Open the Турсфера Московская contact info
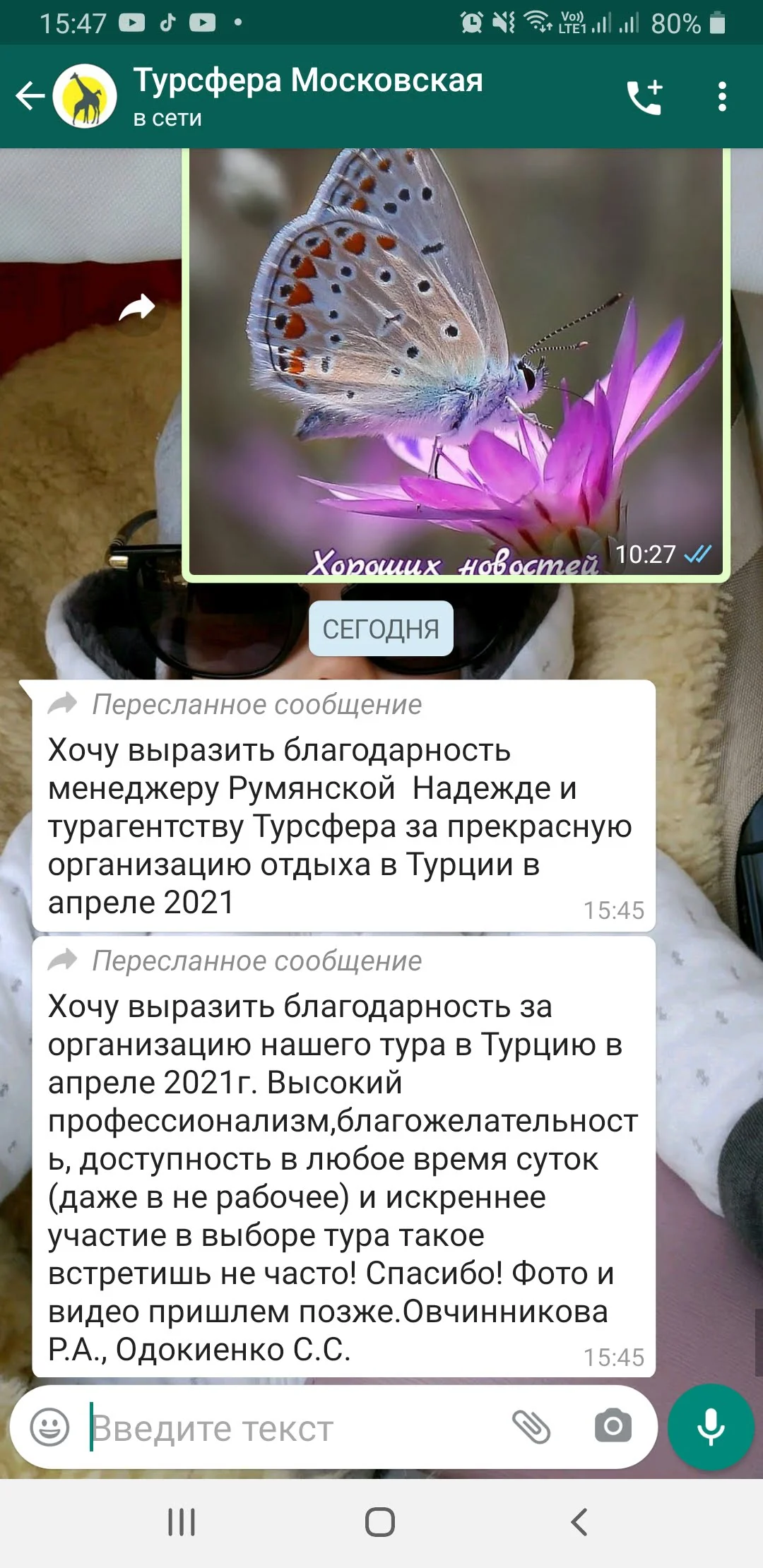This screenshot has height=1568, width=763. click(307, 95)
